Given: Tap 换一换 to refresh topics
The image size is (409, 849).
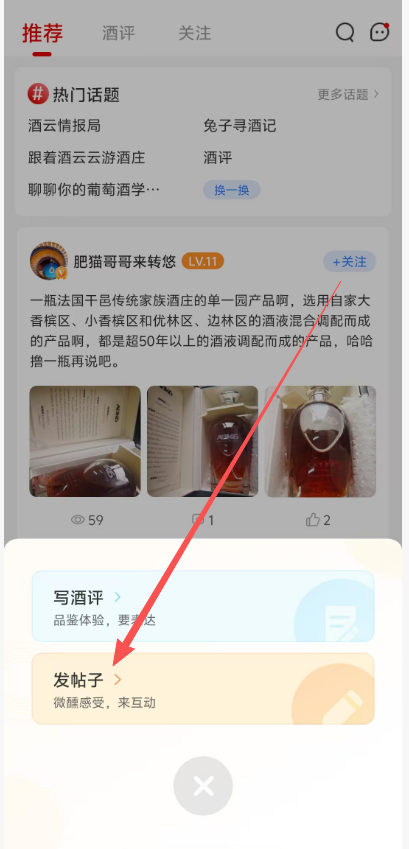Looking at the screenshot, I should (232, 190).
